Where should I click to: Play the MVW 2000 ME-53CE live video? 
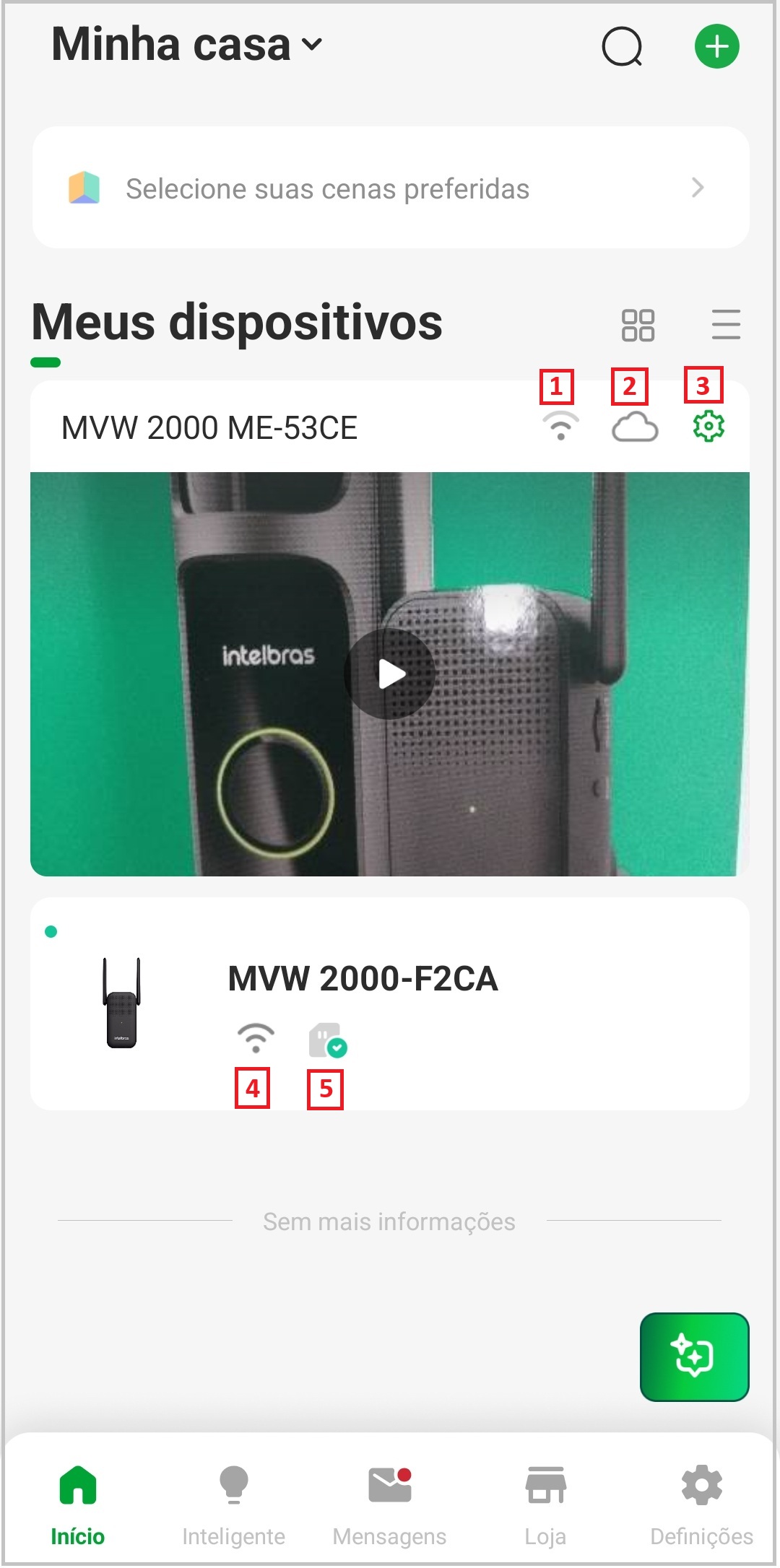390,674
